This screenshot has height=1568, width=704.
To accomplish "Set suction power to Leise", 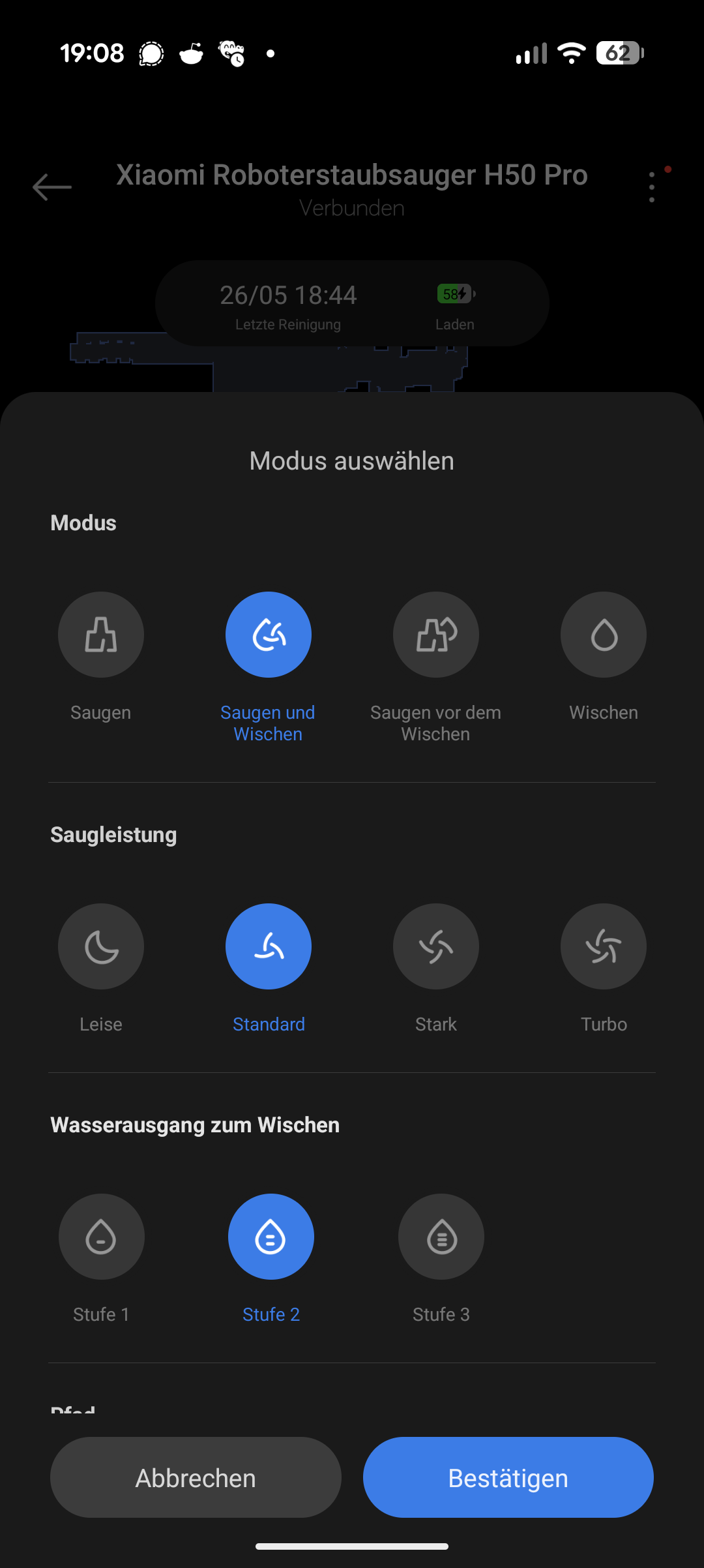I will click(x=101, y=946).
